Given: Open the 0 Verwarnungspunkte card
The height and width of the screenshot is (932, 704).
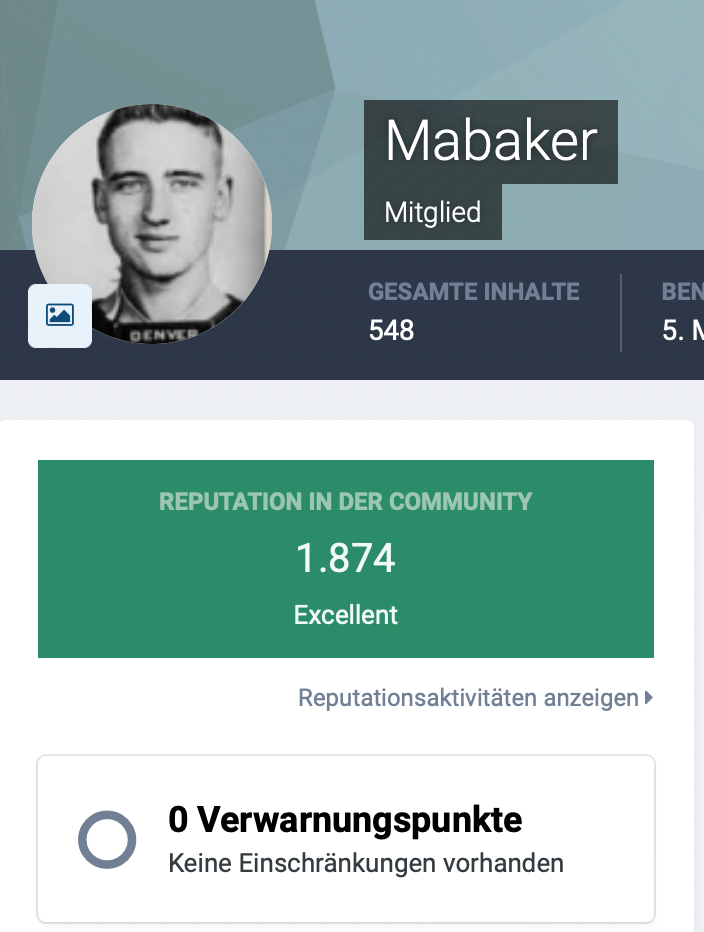Looking at the screenshot, I should (x=346, y=838).
